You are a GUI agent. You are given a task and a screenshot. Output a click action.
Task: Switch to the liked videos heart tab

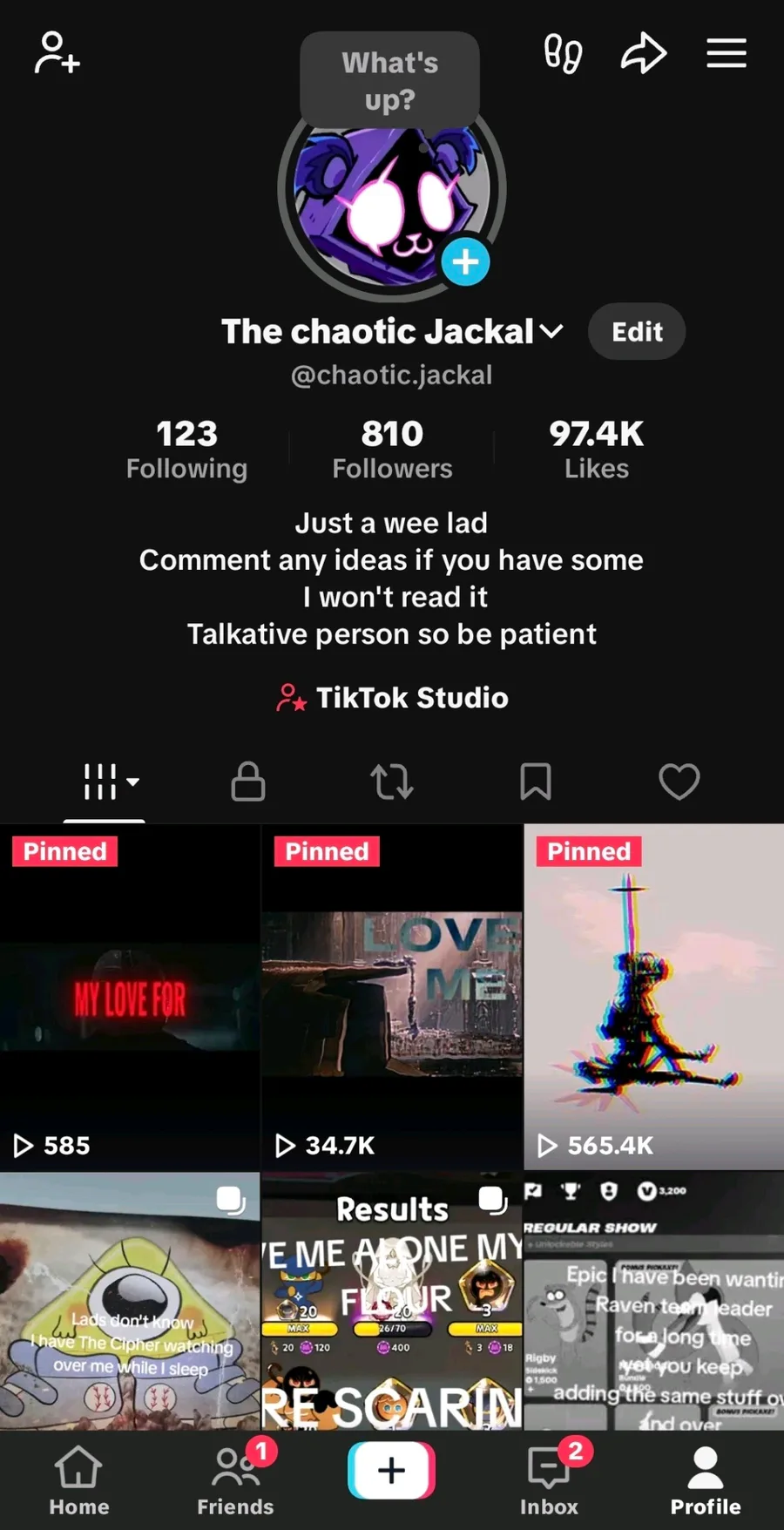point(679,782)
